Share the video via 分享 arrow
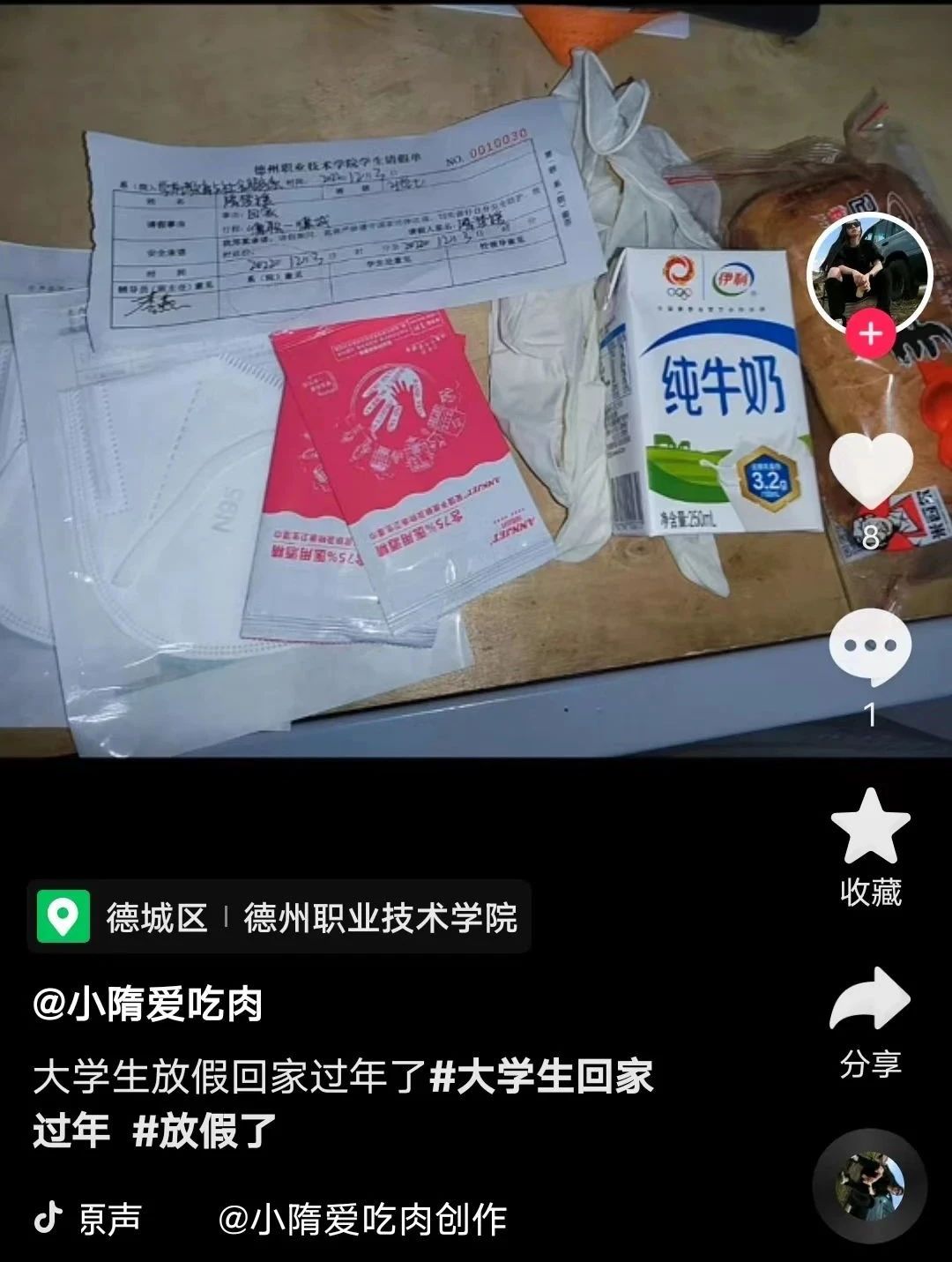Image resolution: width=952 pixels, height=1262 pixels. click(870, 1000)
